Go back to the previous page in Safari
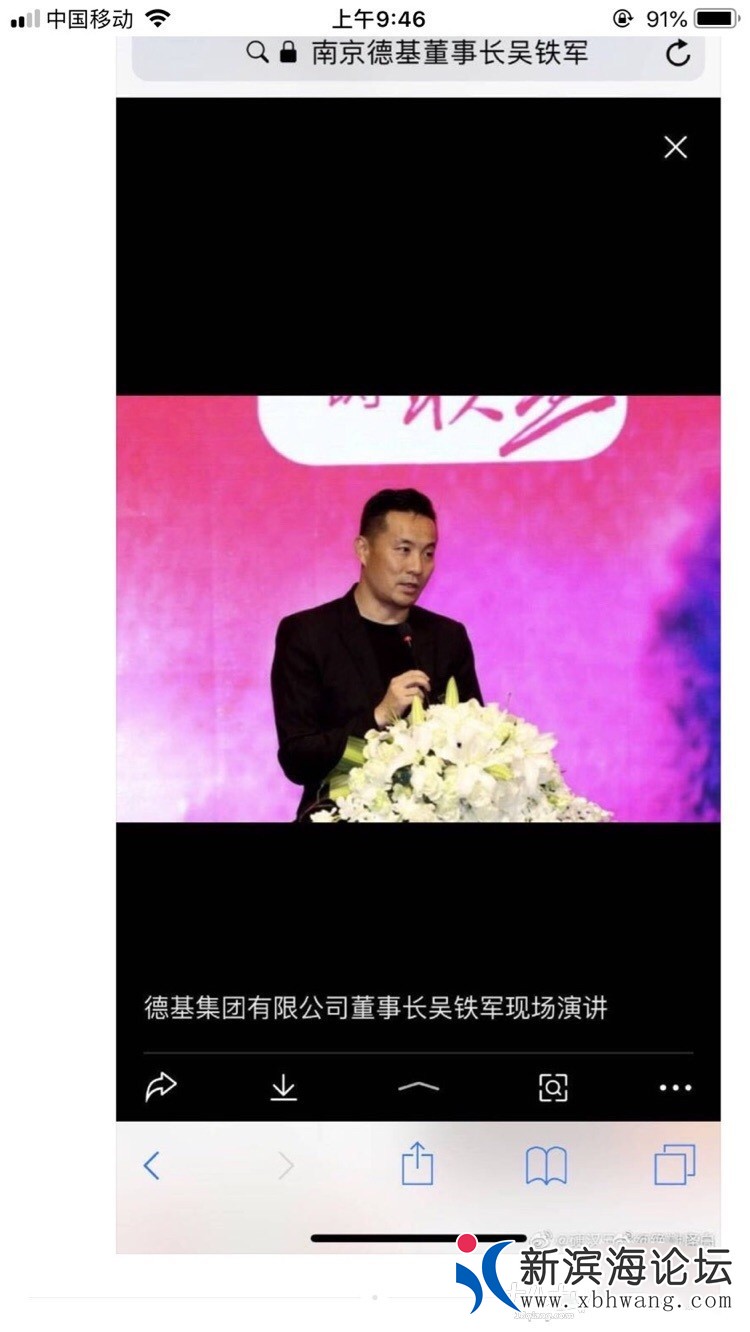The width and height of the screenshot is (750, 1332). pos(151,1165)
